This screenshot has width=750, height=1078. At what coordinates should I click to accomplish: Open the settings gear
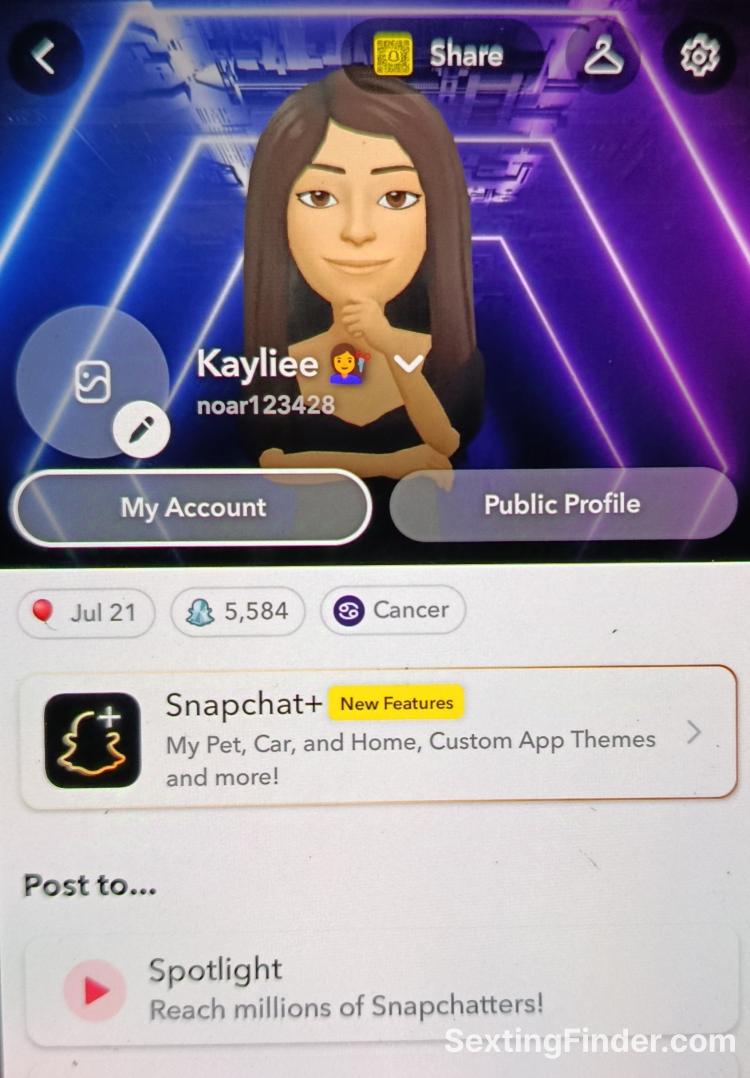698,57
